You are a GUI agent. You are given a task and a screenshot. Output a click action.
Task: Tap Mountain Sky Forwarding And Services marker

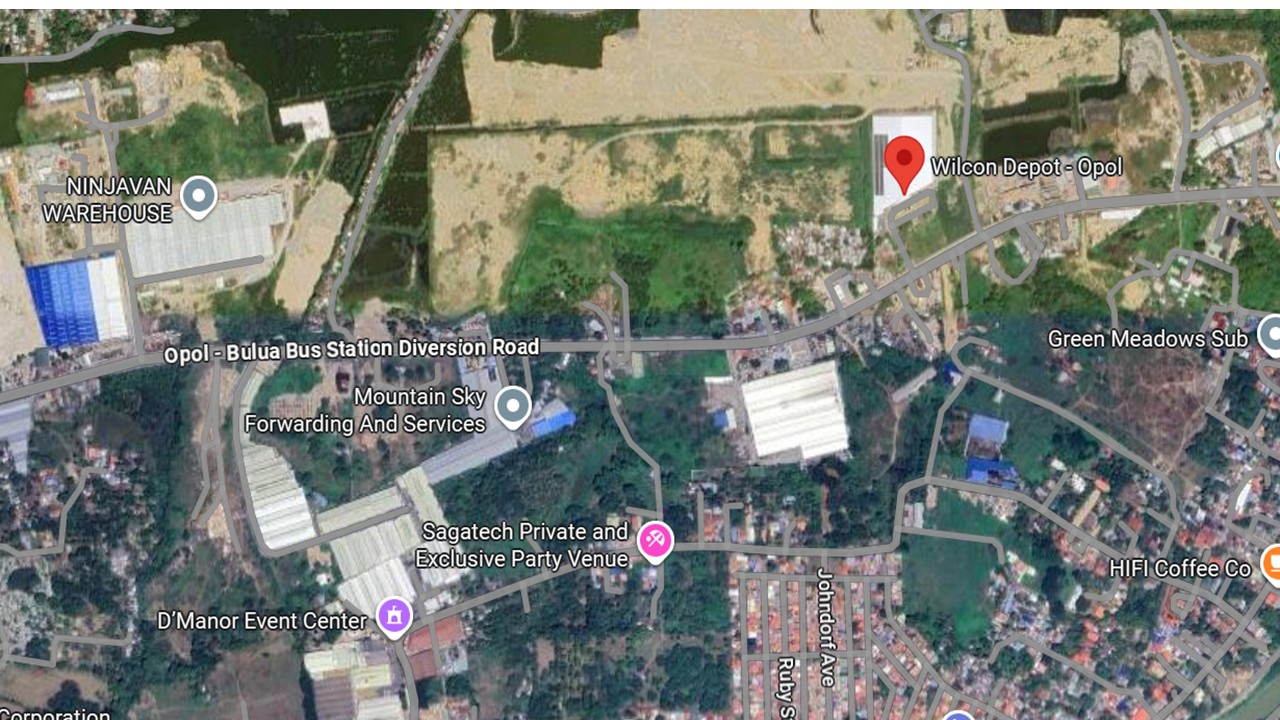tap(513, 406)
